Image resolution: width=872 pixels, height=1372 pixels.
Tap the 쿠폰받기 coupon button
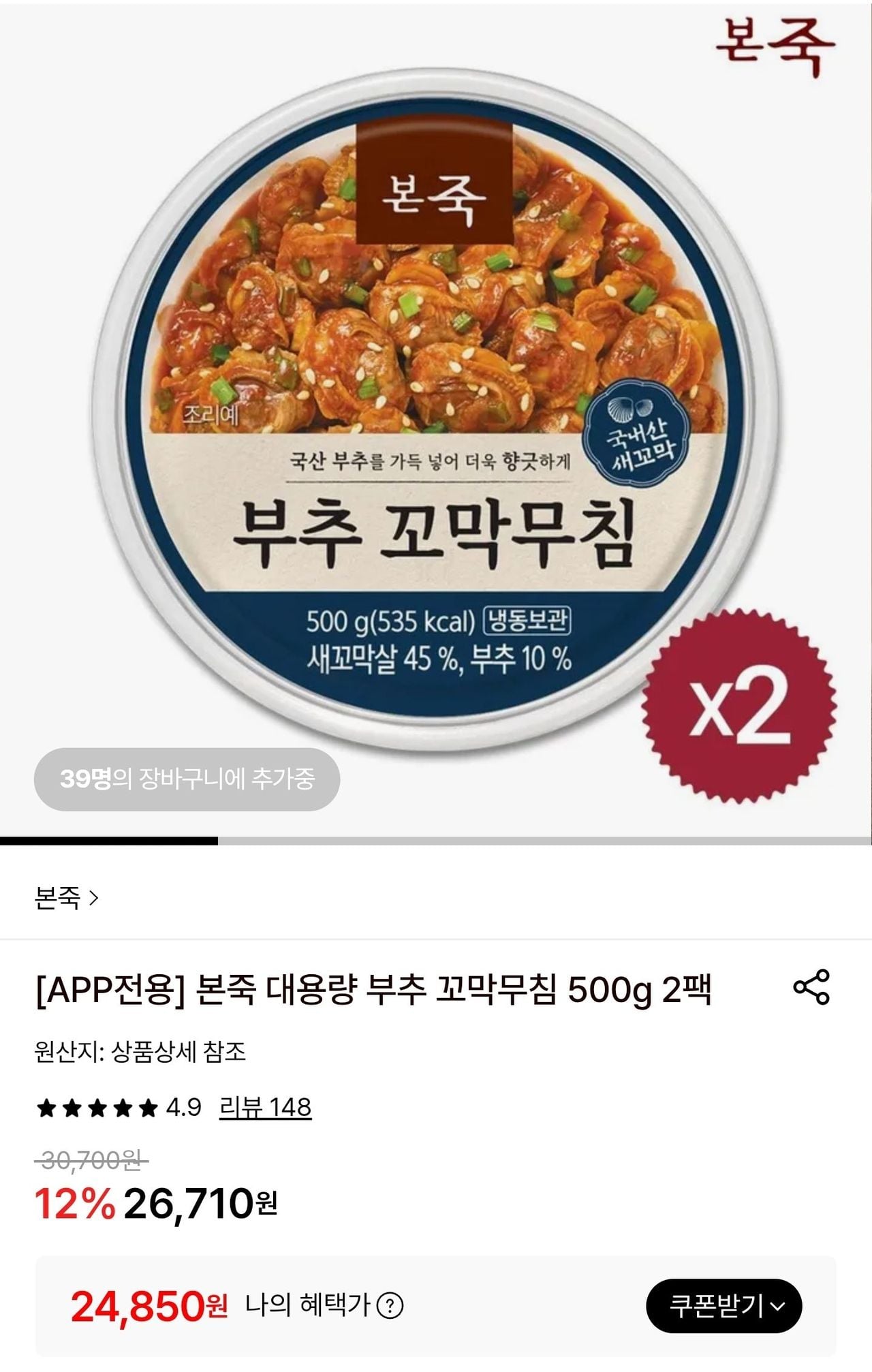(x=723, y=1306)
